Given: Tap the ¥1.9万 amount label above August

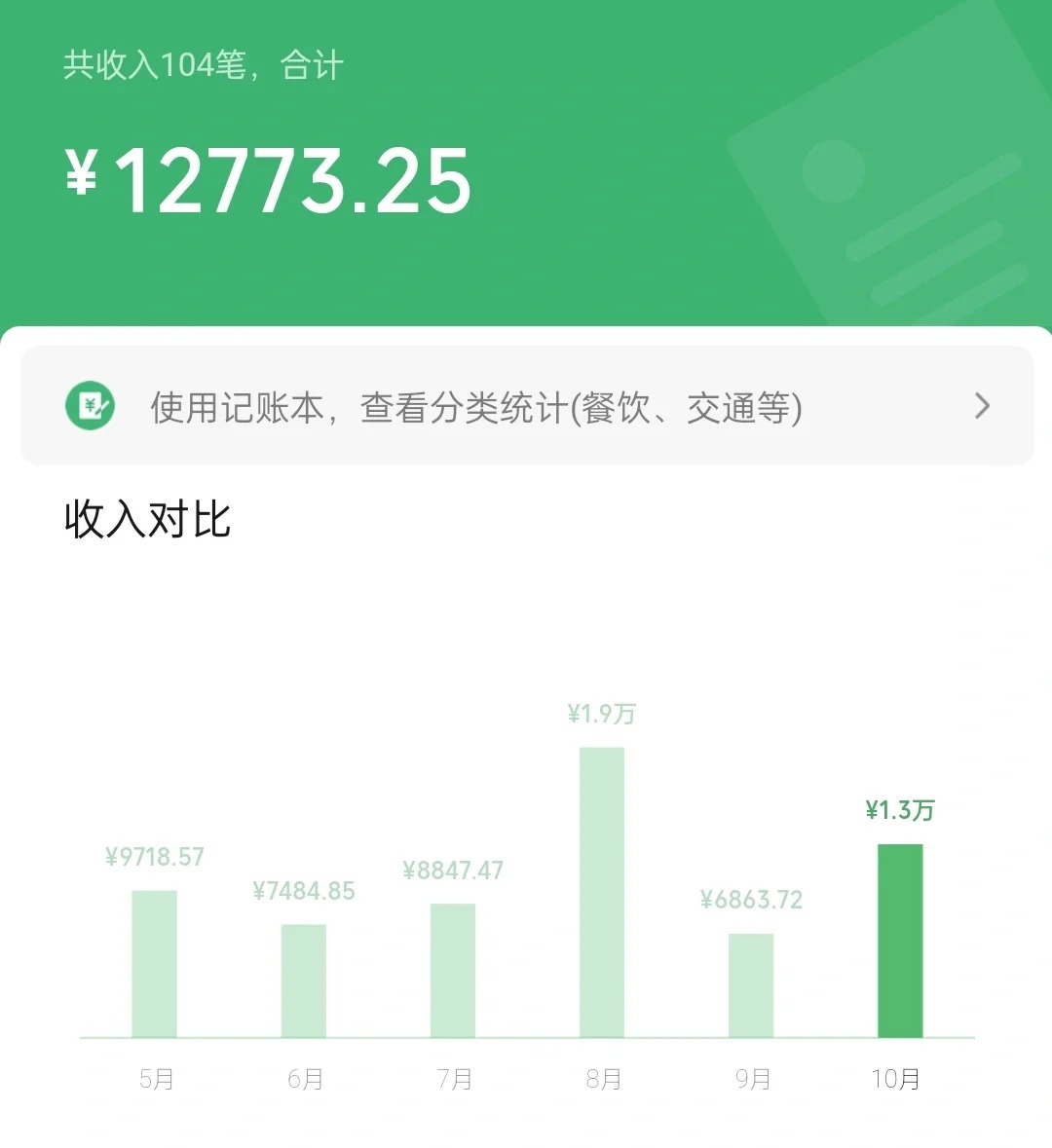Looking at the screenshot, I should [602, 712].
